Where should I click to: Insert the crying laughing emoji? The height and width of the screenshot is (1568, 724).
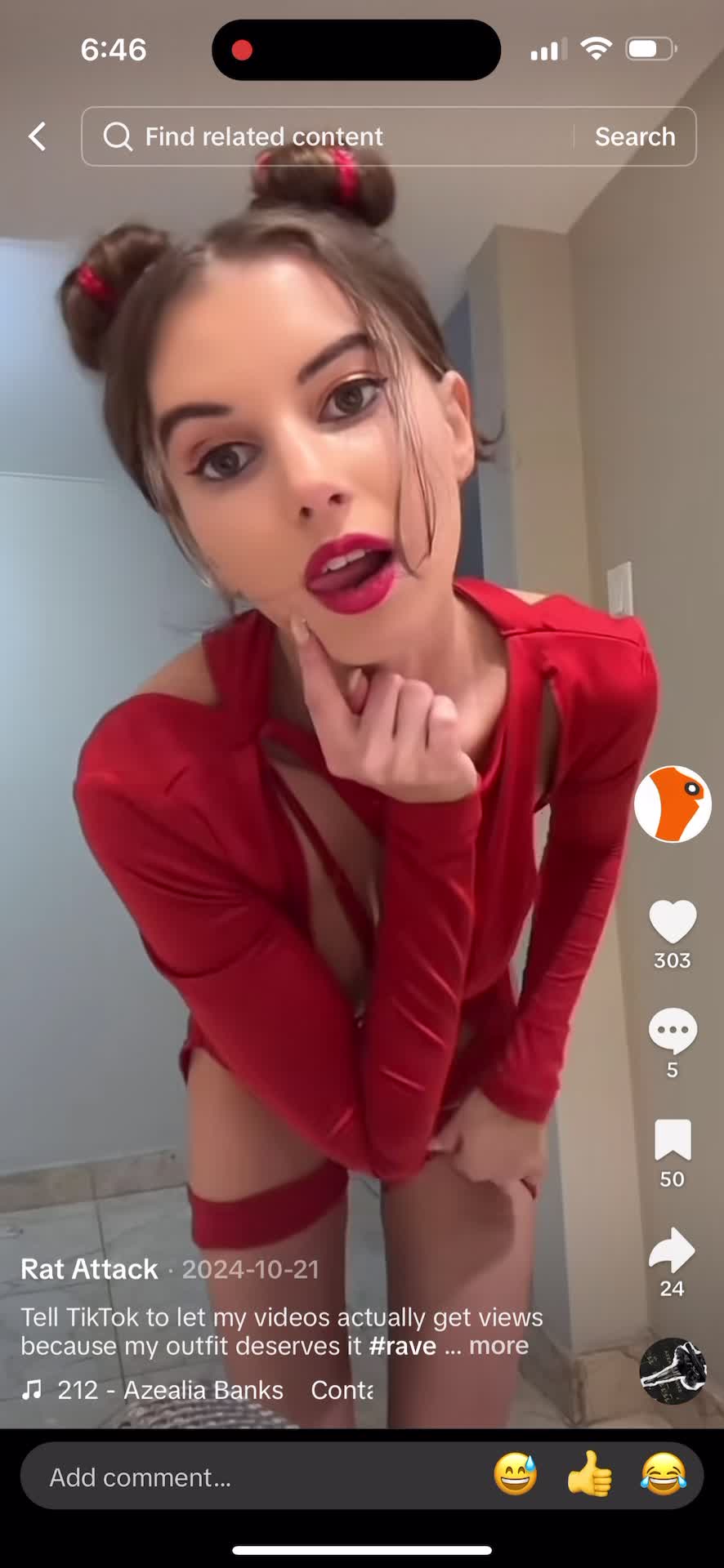pos(663,1475)
